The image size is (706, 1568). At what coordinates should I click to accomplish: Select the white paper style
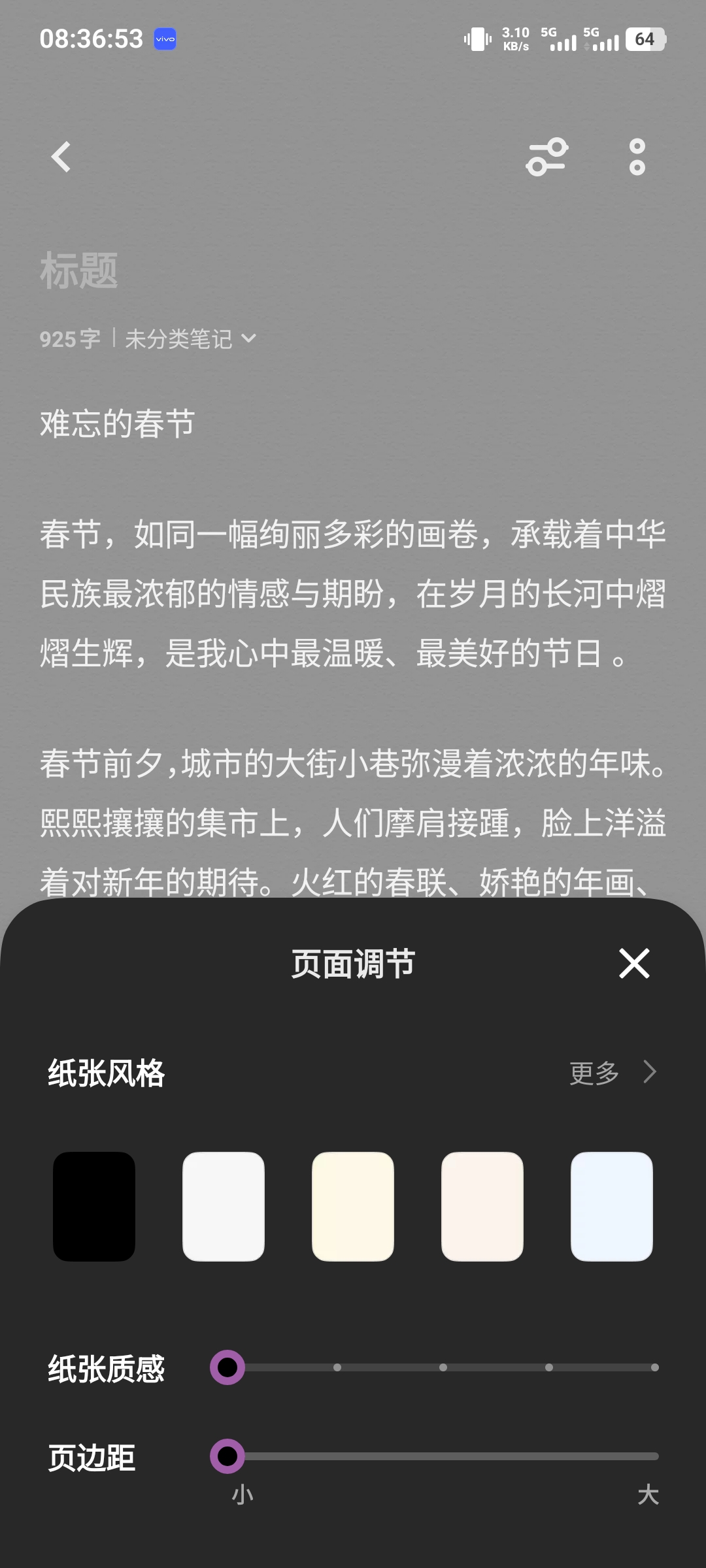[x=224, y=1206]
